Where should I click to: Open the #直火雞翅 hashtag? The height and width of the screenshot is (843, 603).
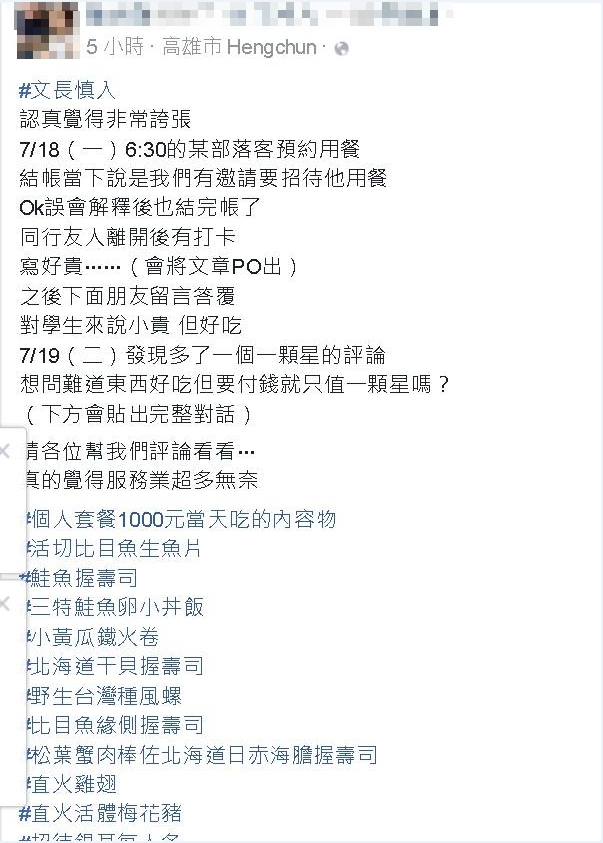[x=72, y=784]
